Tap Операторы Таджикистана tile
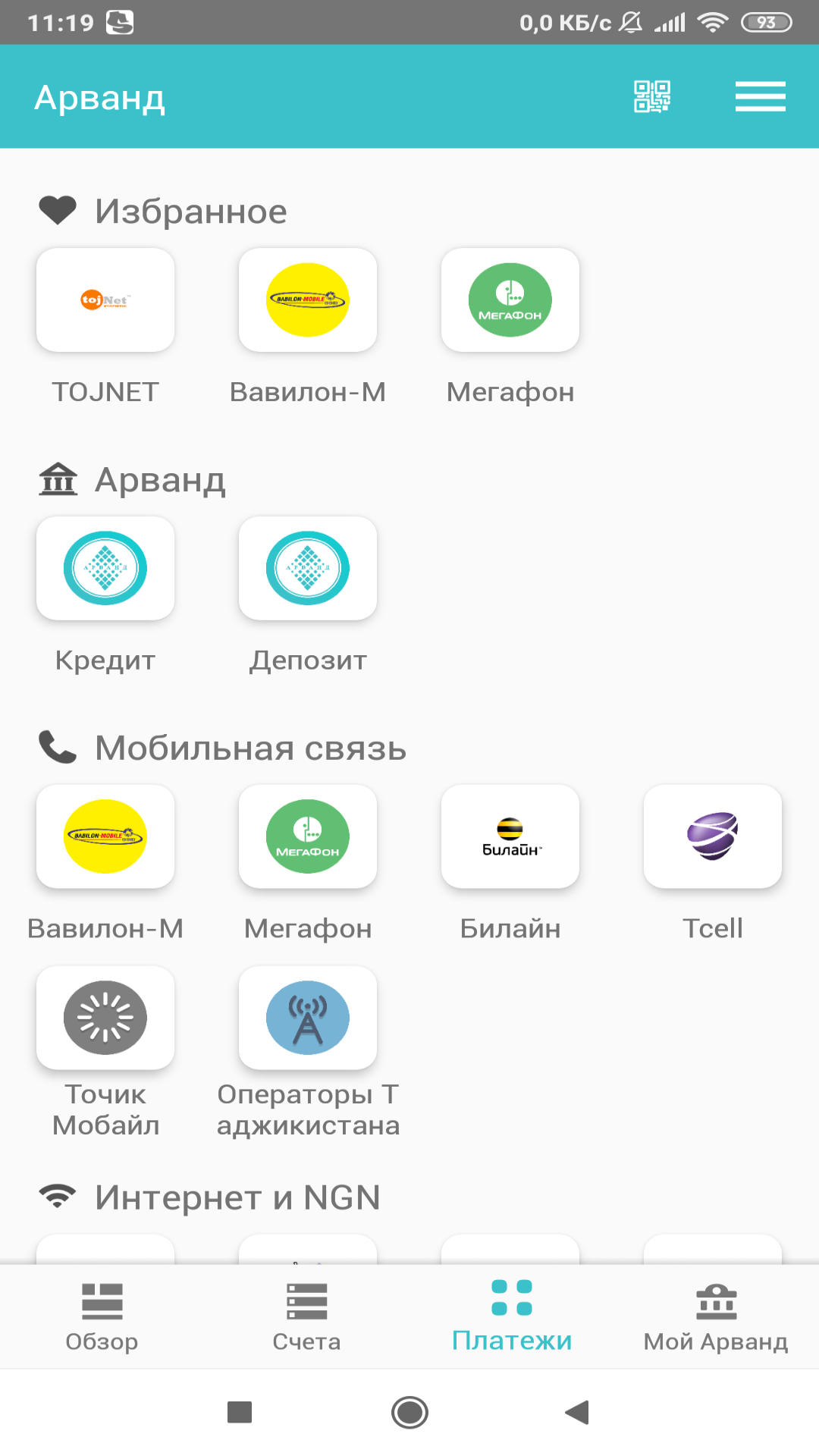 308,1017
